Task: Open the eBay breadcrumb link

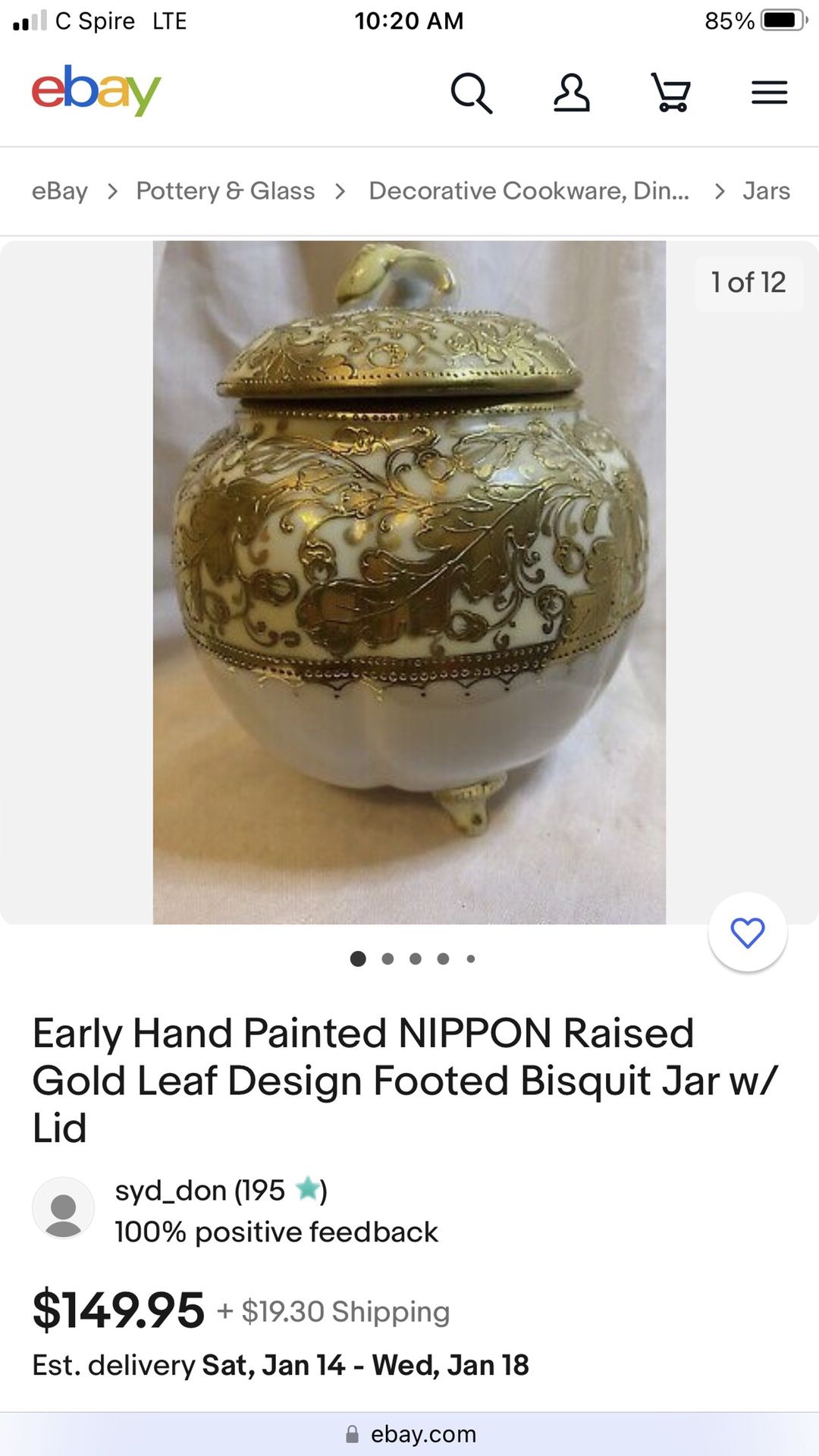Action: click(59, 191)
